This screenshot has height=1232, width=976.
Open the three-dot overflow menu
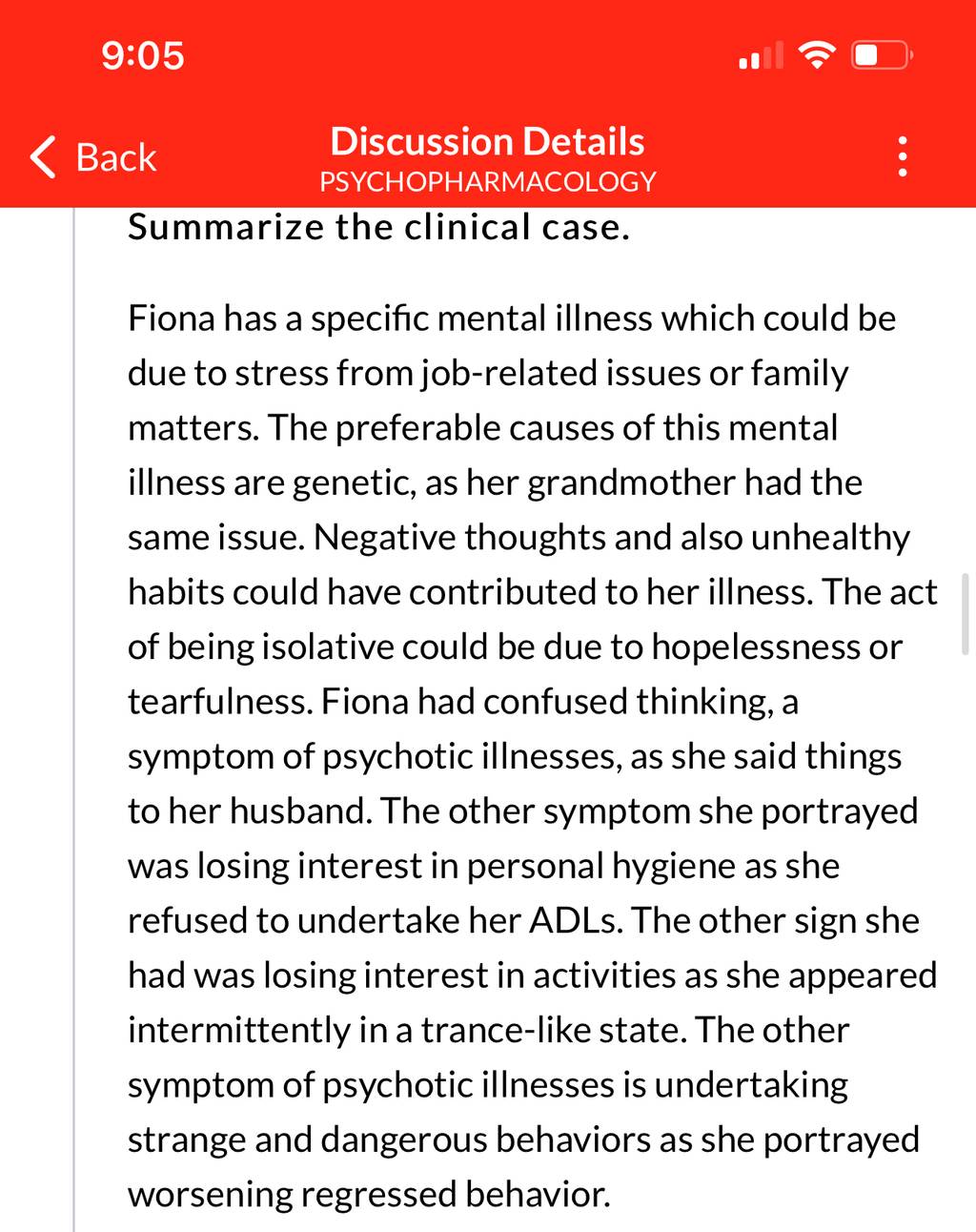(x=903, y=156)
